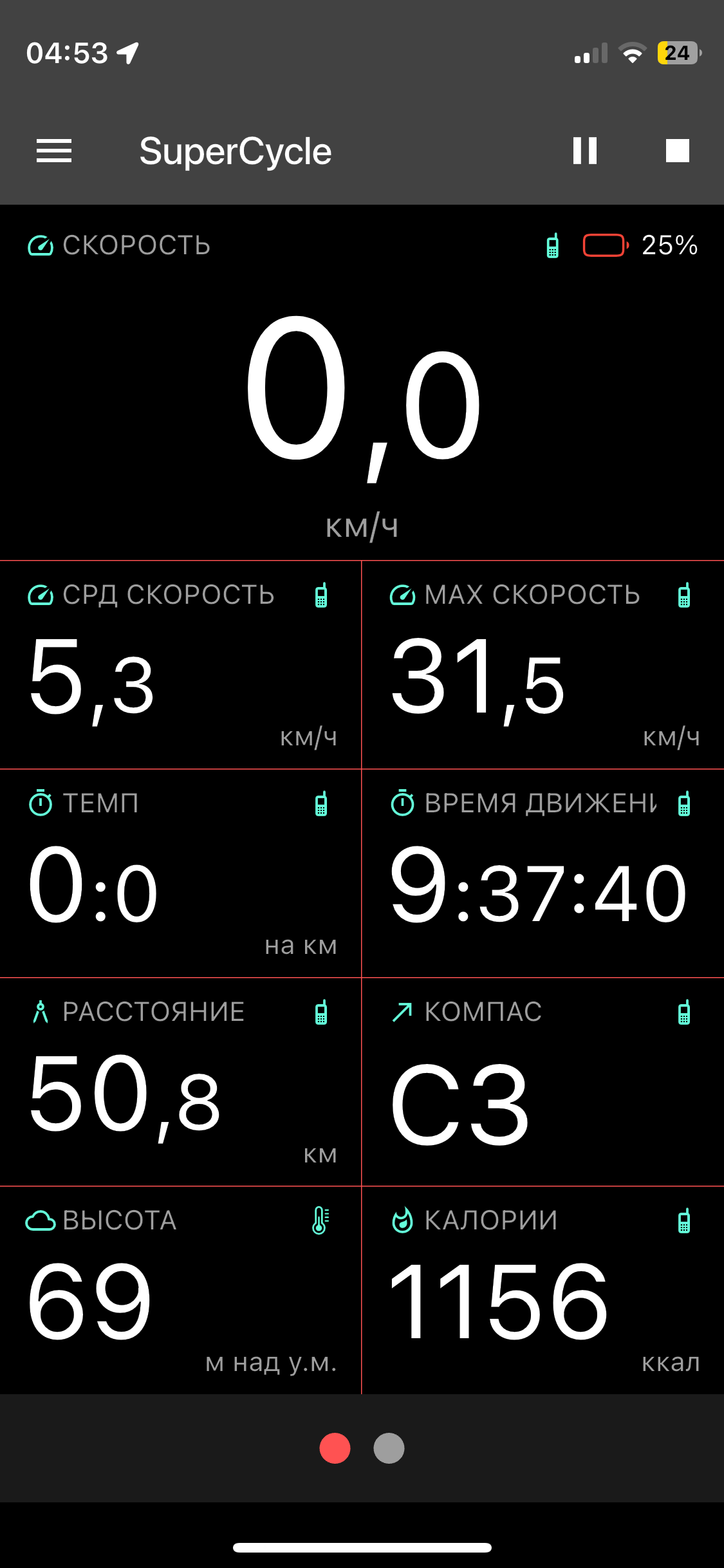Open the Калории tile
The height and width of the screenshot is (1568, 724).
pyautogui.click(x=543, y=1291)
